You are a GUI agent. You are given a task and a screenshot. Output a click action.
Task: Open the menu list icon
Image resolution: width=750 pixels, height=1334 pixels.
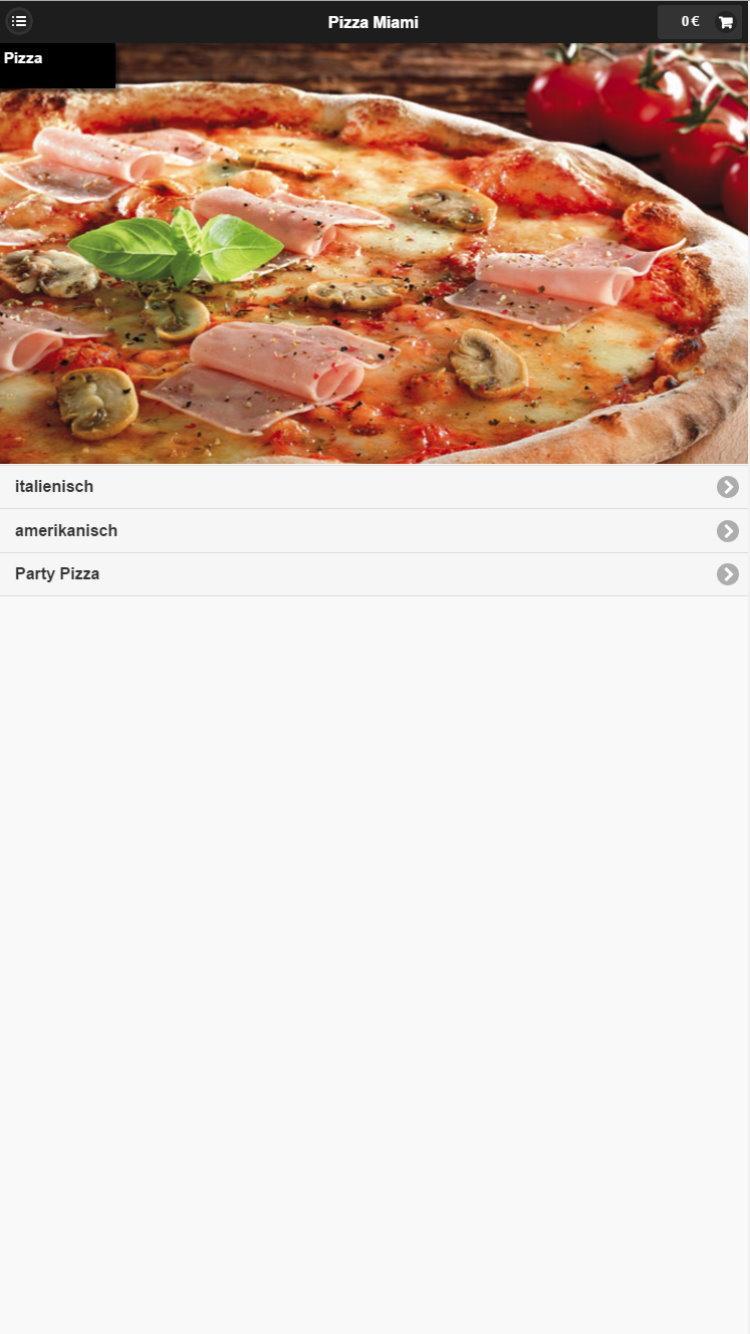[19, 21]
